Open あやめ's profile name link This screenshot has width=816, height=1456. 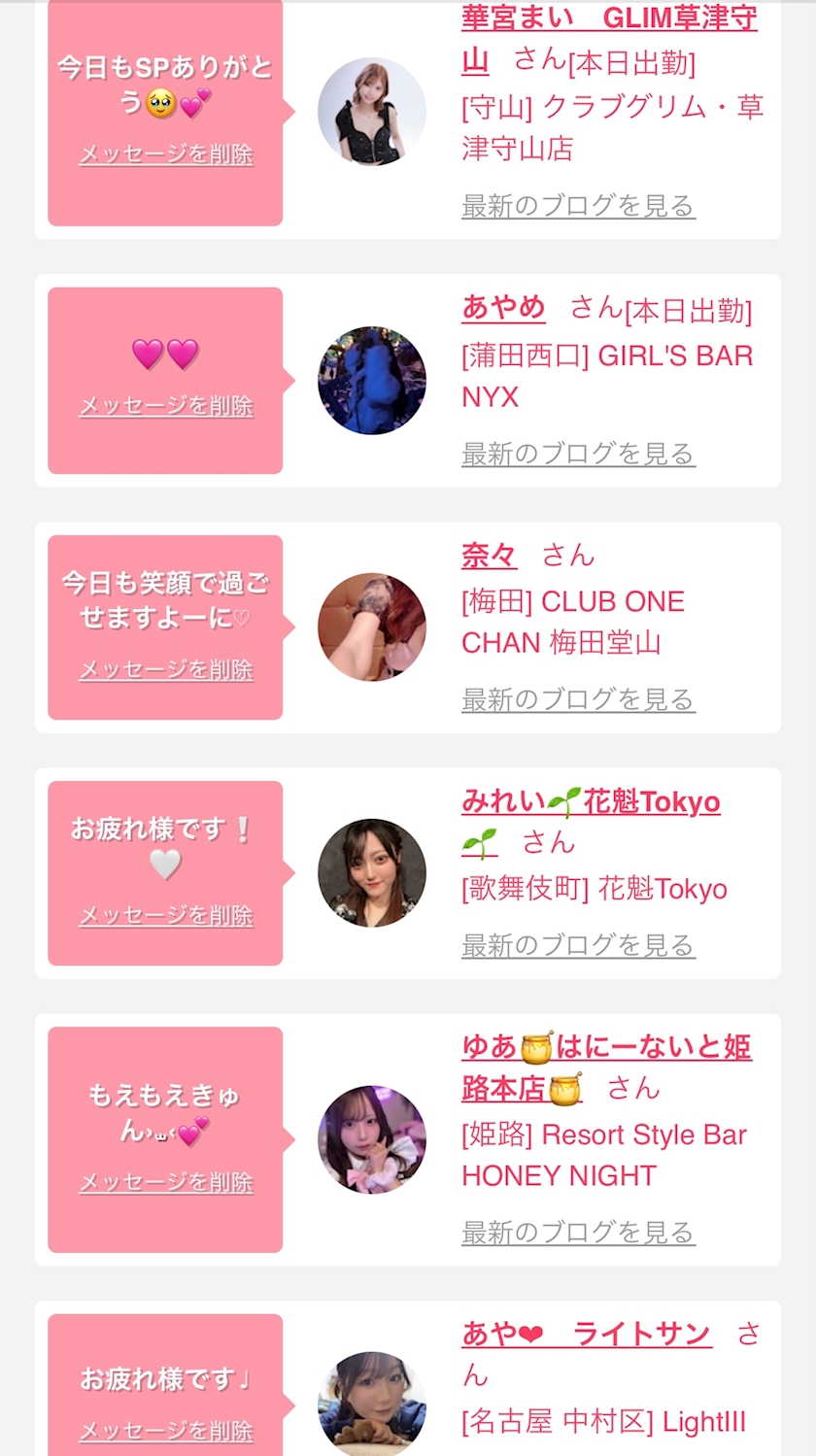(503, 308)
